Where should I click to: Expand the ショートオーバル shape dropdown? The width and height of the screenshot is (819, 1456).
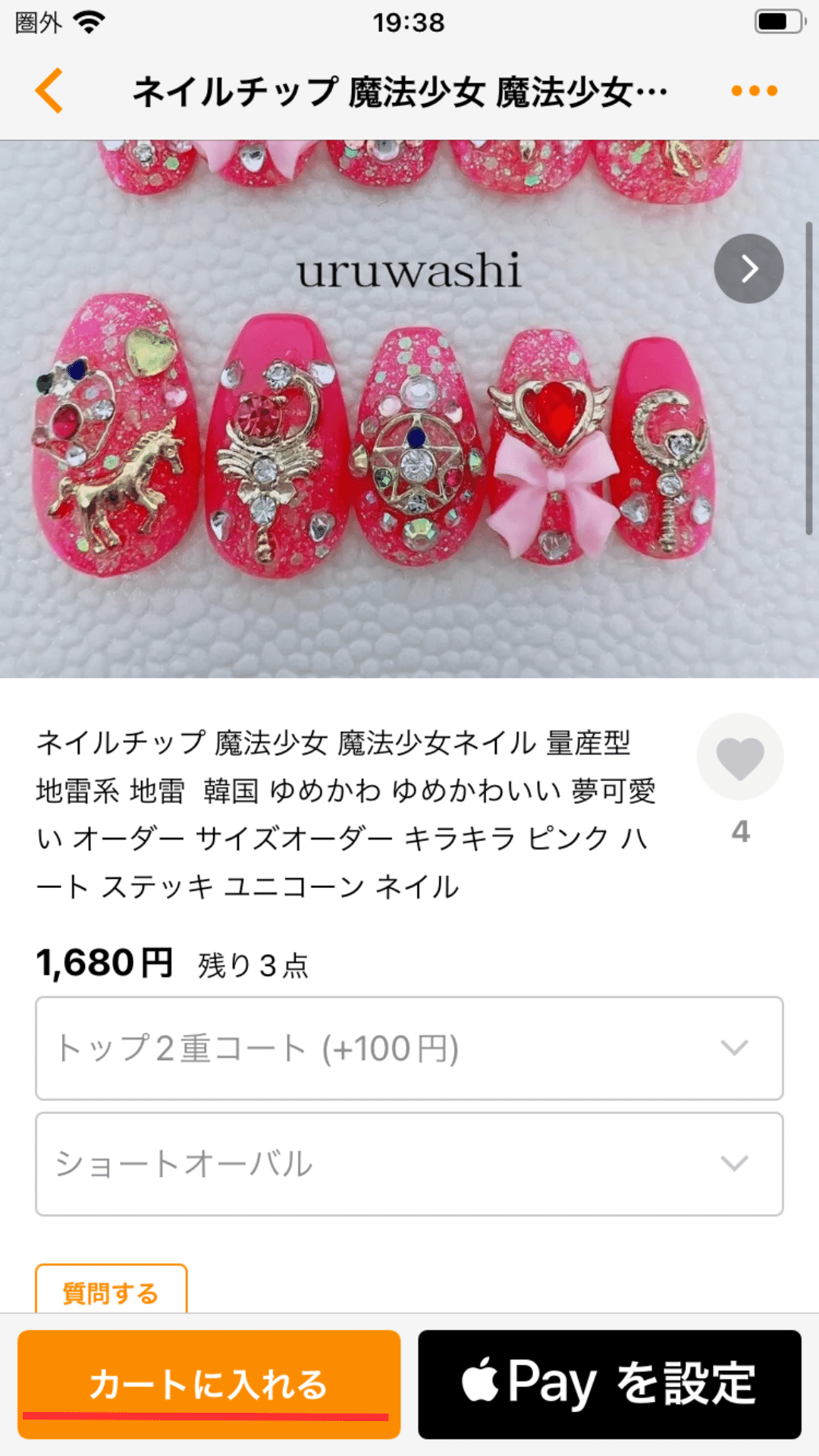409,1164
